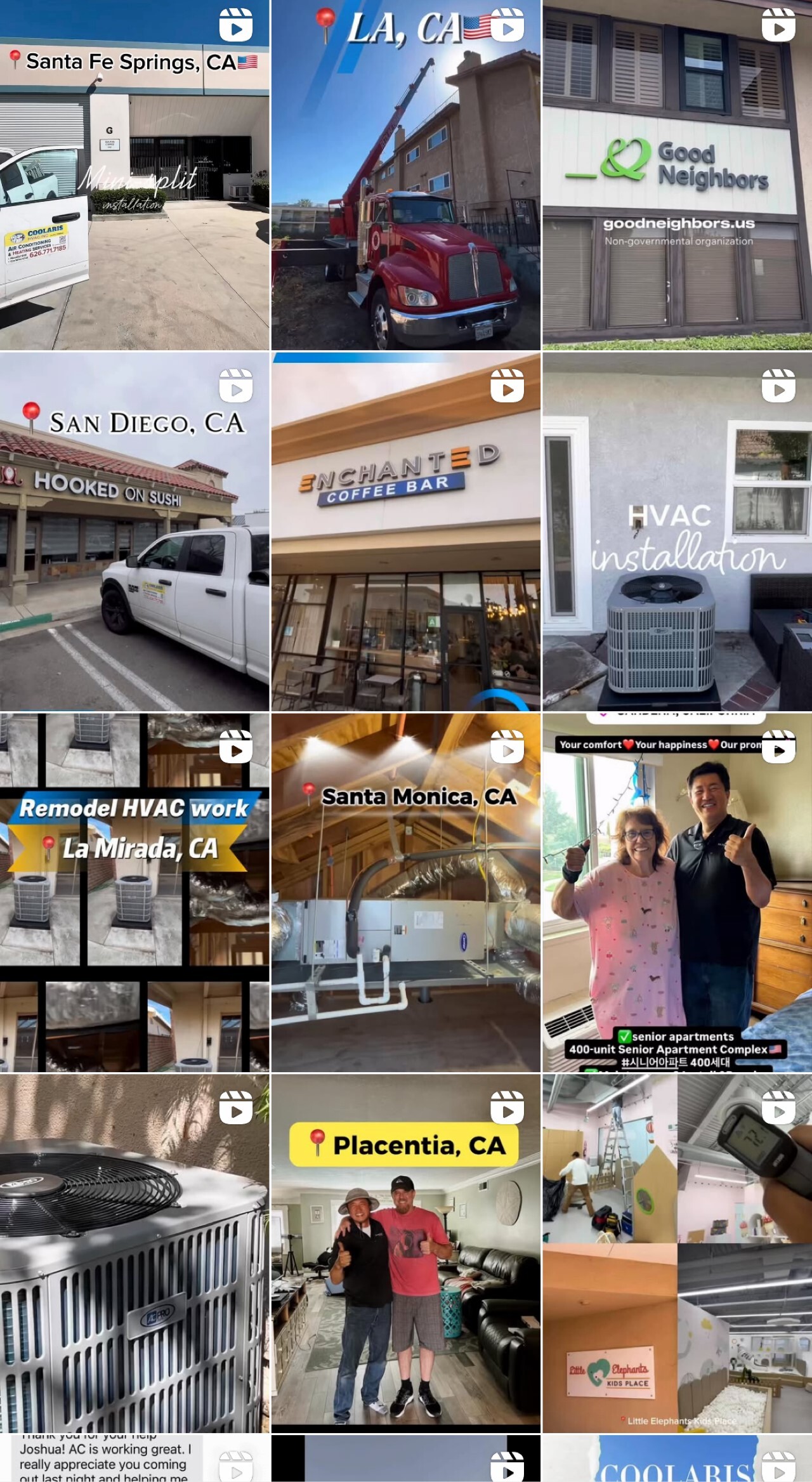Viewport: 812px width, 1482px height.
Task: Open the Coolaris reel tile
Action: click(677, 1459)
